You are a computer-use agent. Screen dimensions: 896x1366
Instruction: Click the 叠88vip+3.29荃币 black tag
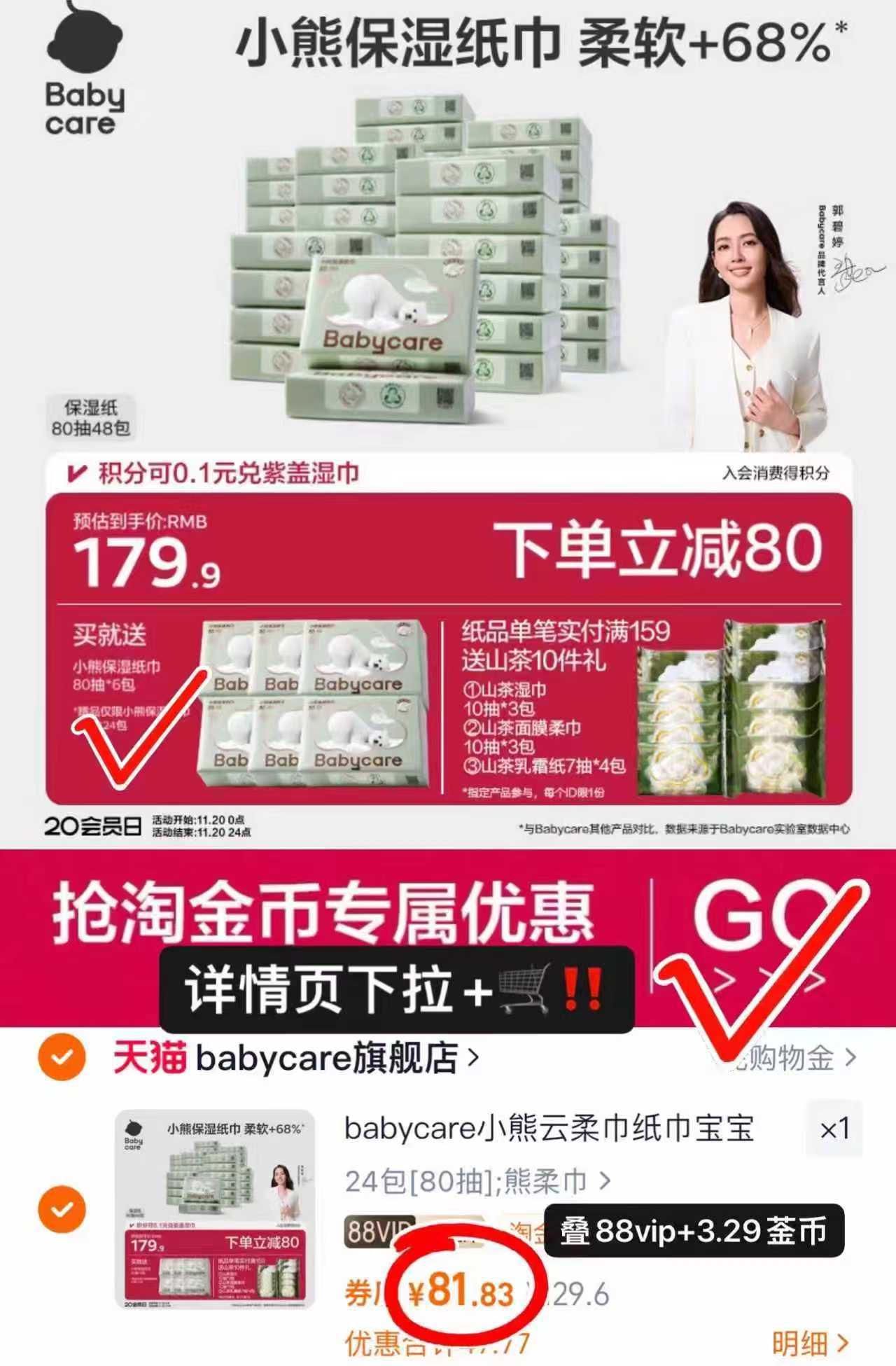pyautogui.click(x=693, y=1229)
